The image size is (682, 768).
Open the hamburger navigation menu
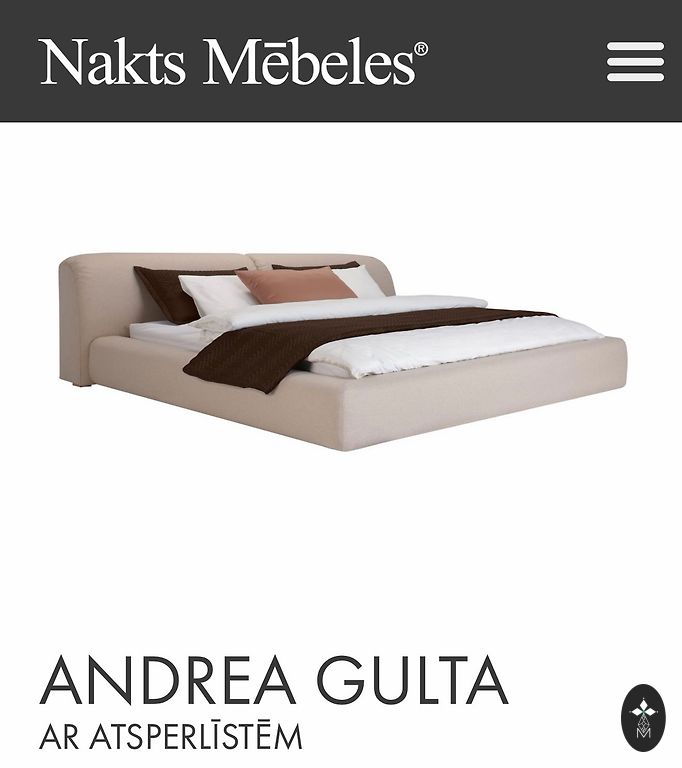pyautogui.click(x=635, y=61)
